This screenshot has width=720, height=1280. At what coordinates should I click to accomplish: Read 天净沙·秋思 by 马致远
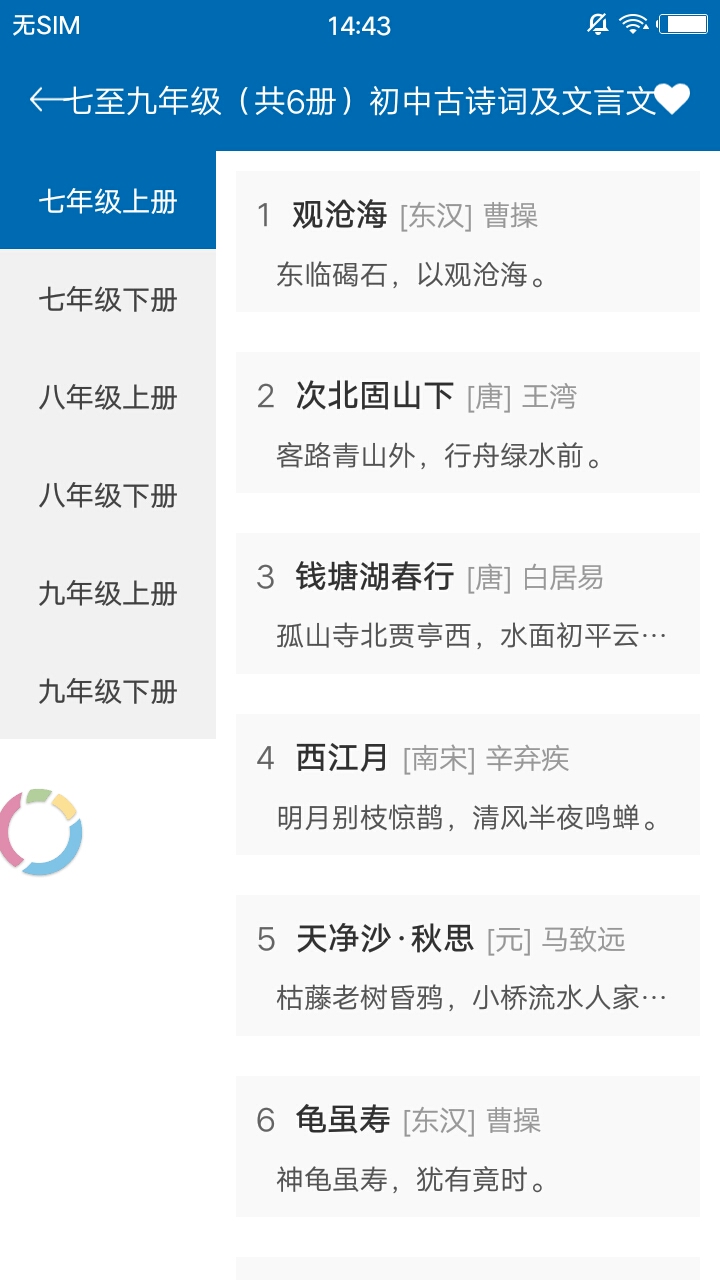pos(468,966)
